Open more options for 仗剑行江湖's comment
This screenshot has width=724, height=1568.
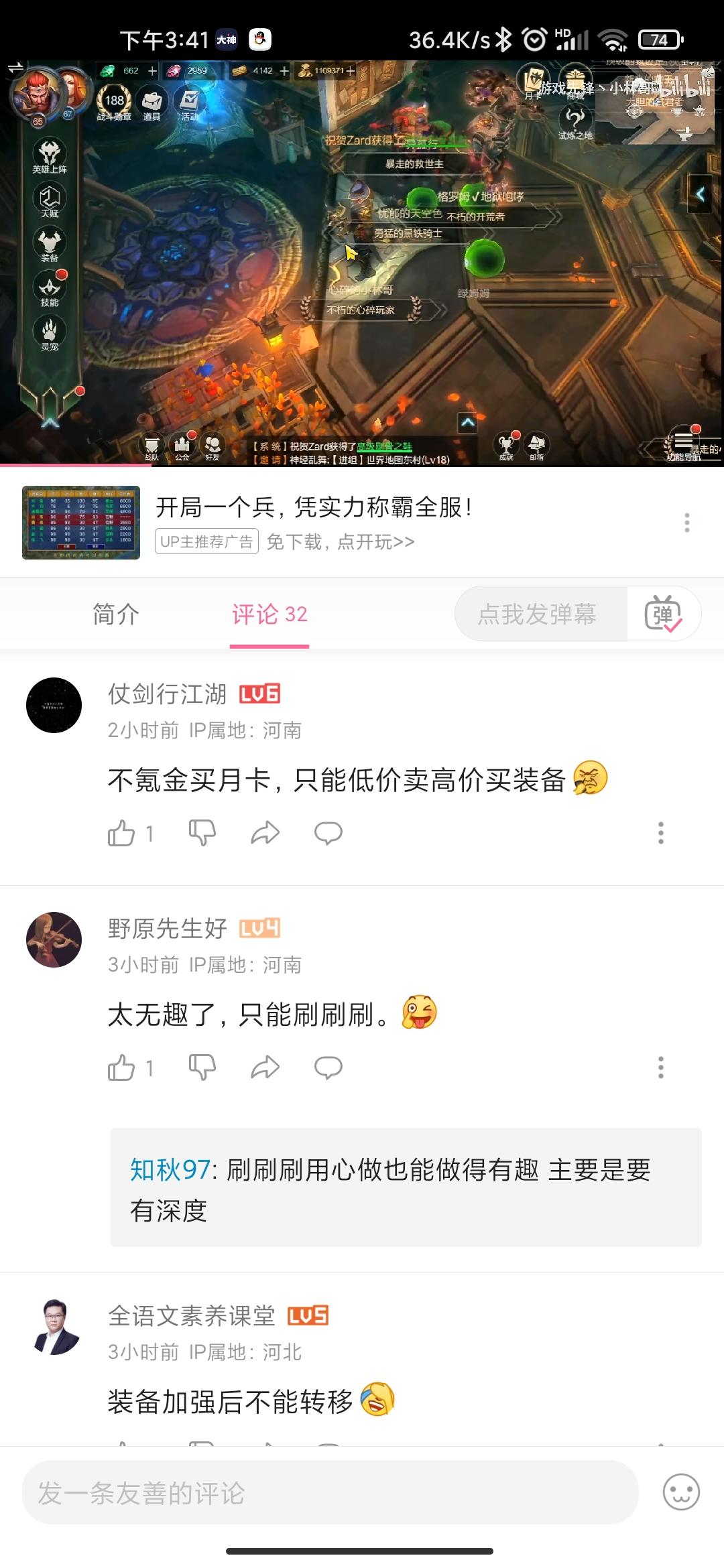tap(660, 833)
